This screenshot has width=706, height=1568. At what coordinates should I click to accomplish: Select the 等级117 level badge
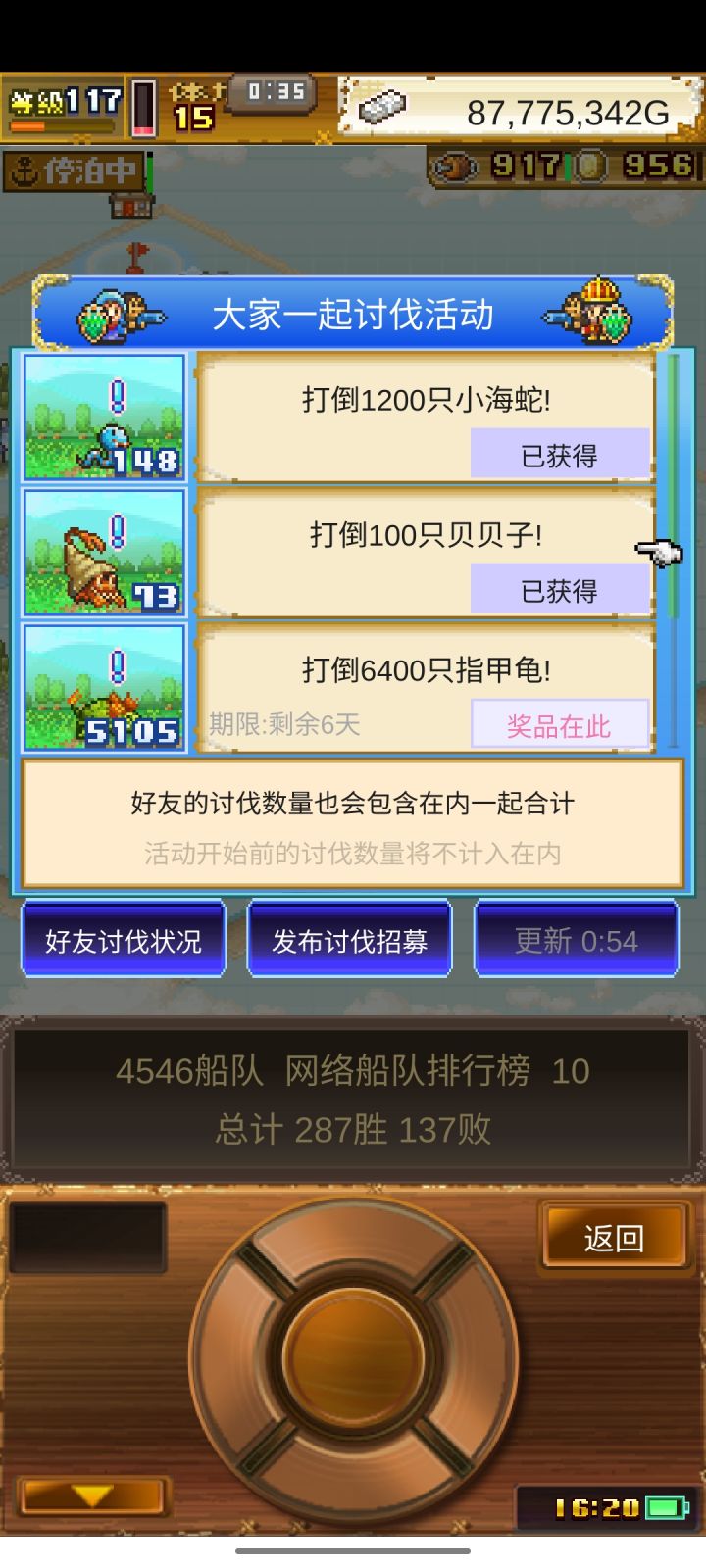(x=64, y=98)
